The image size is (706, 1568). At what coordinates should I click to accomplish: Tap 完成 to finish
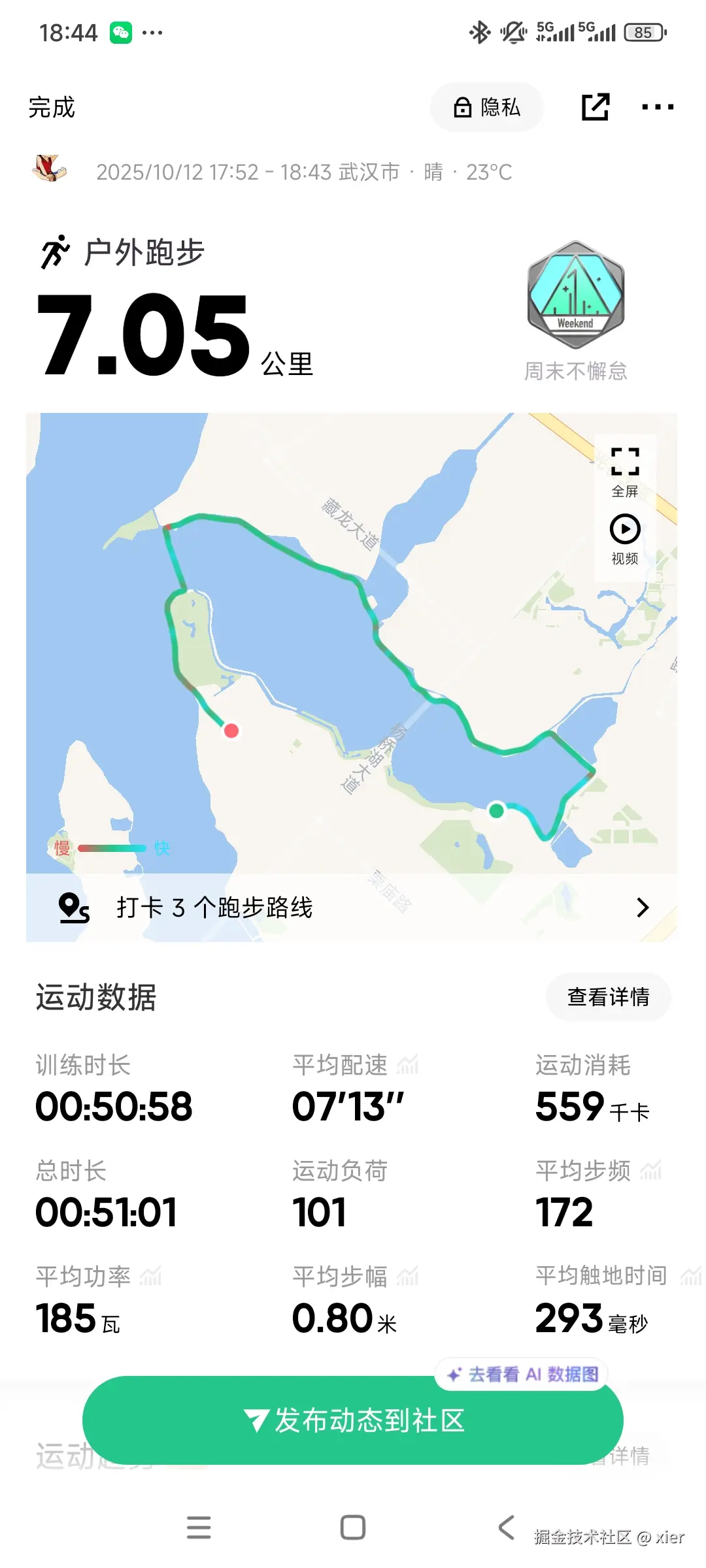pos(52,108)
